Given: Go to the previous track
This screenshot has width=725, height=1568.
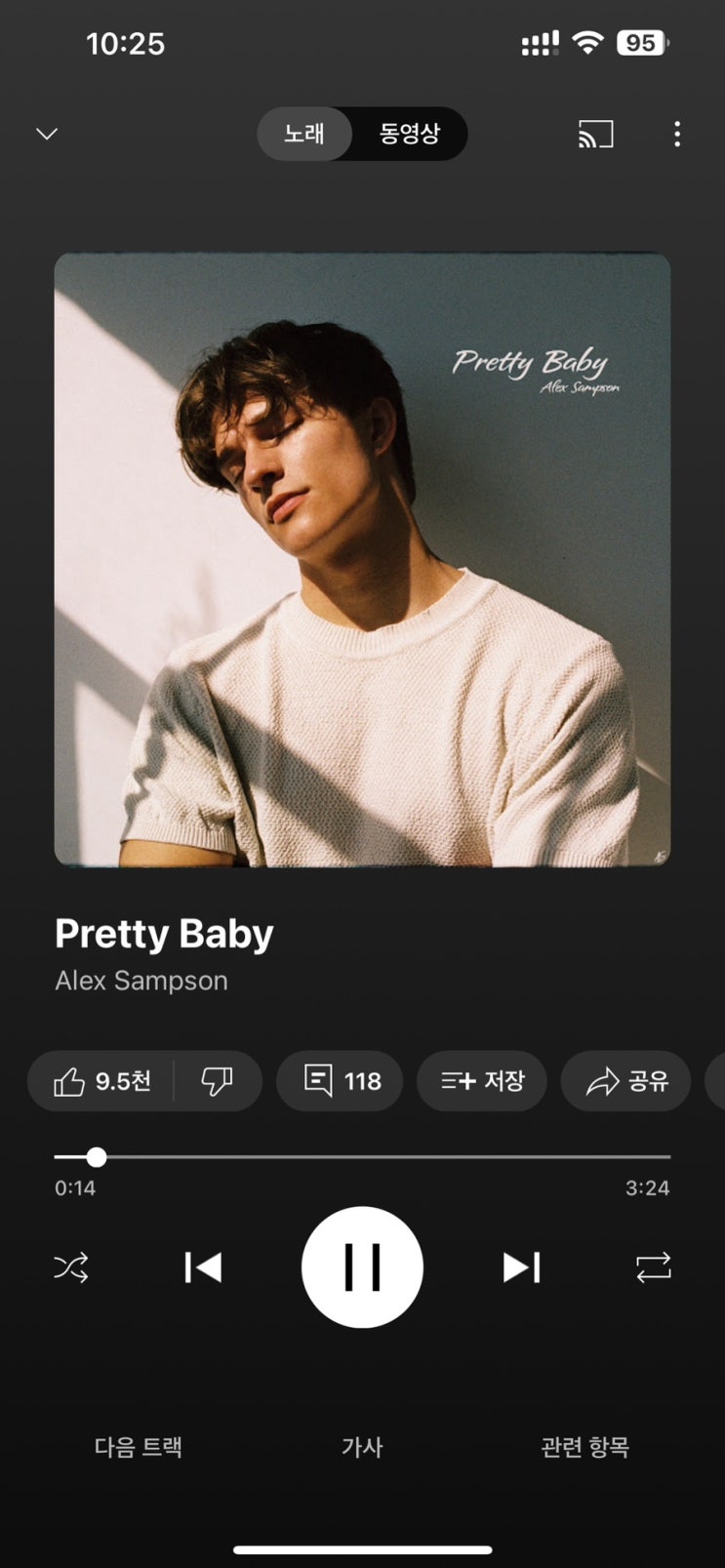Looking at the screenshot, I should coord(203,1267).
